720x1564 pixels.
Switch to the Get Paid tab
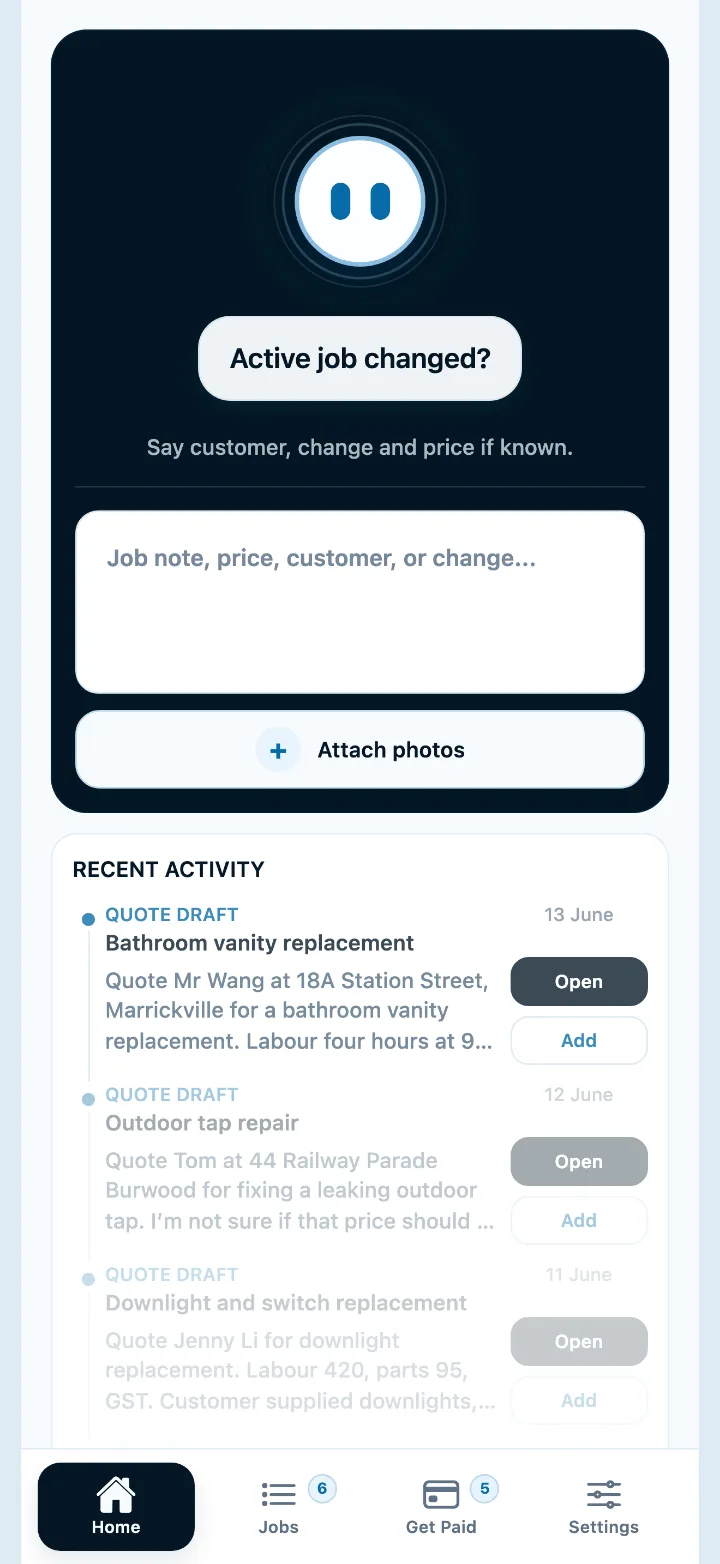pos(441,1507)
